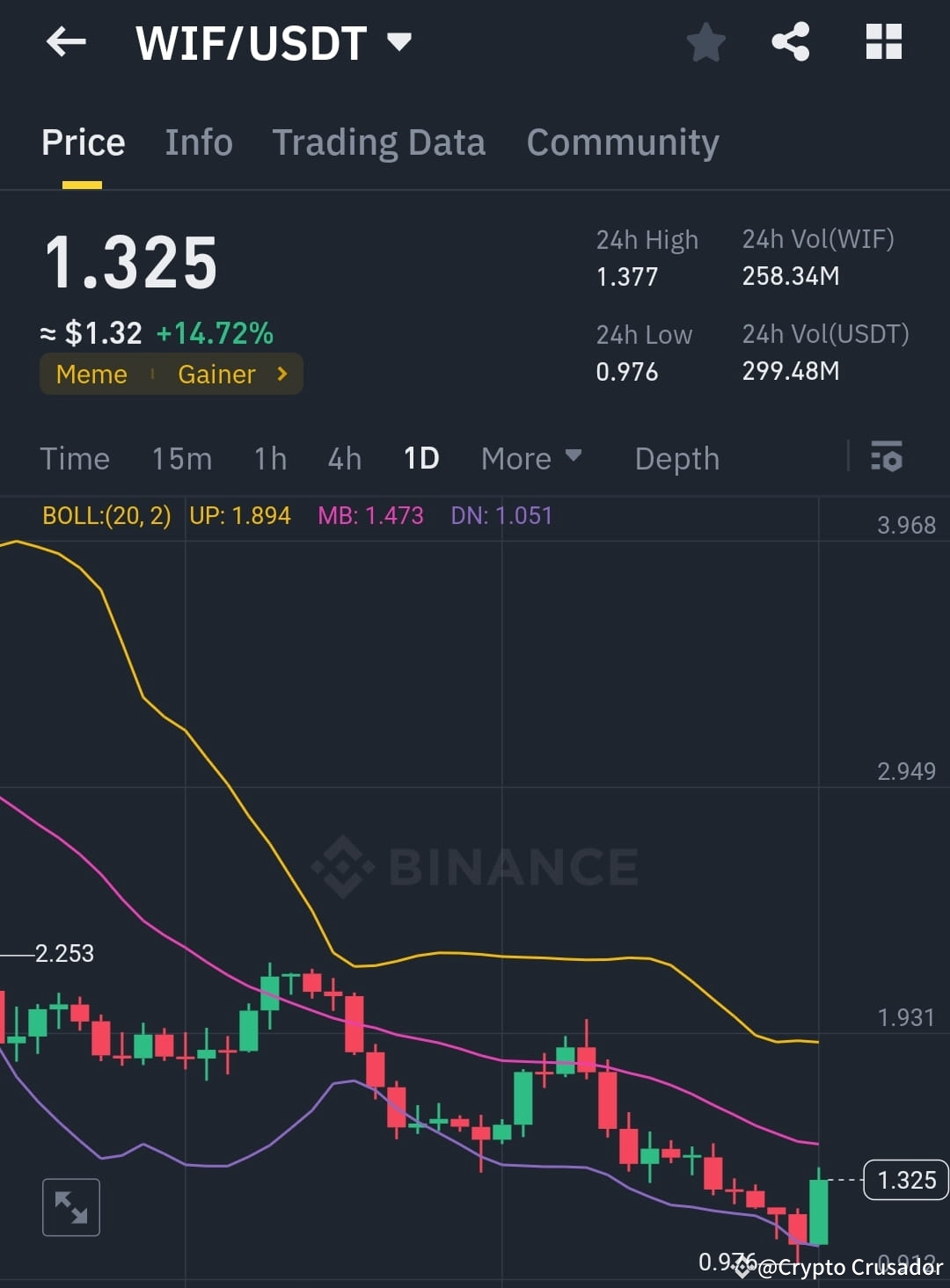Expand the More timeframes dropdown

pyautogui.click(x=530, y=458)
